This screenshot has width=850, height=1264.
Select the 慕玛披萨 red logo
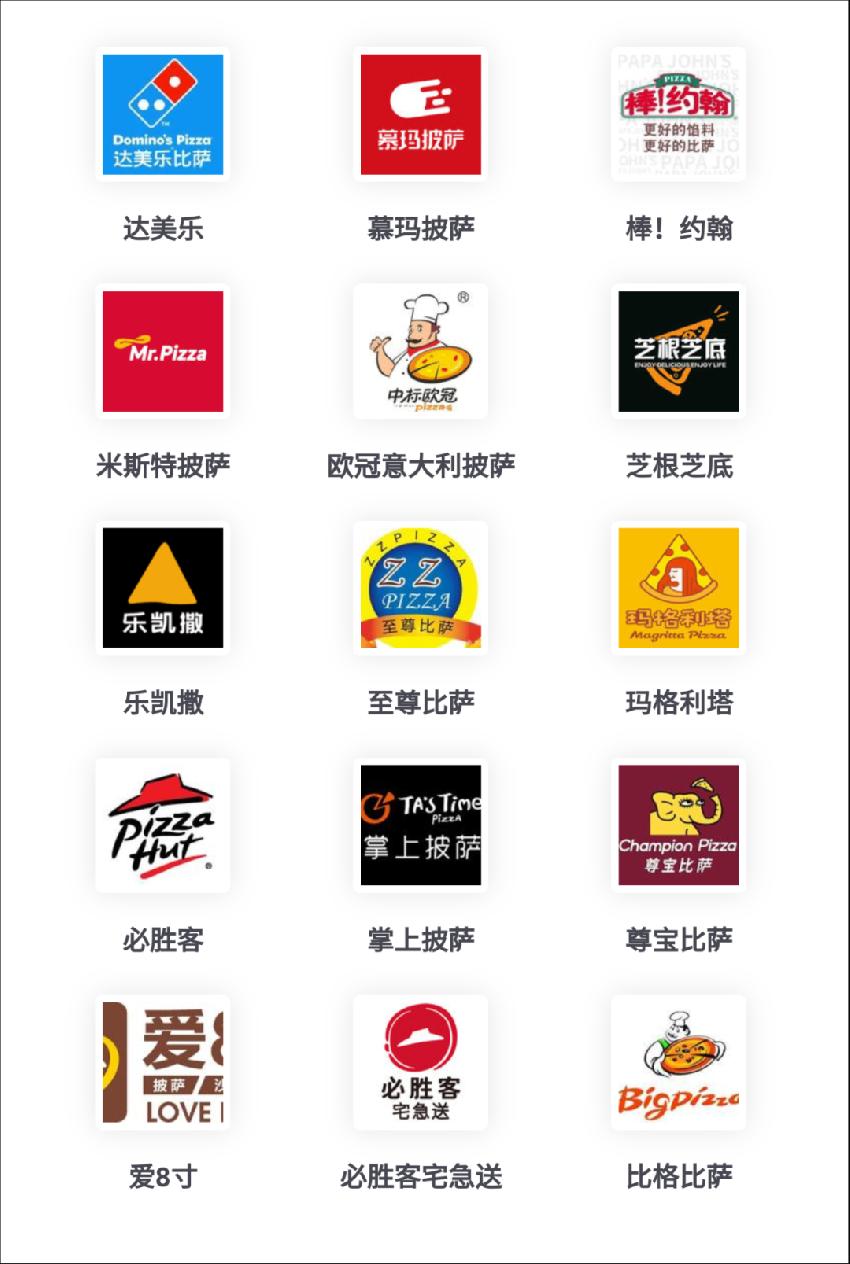[x=419, y=115]
